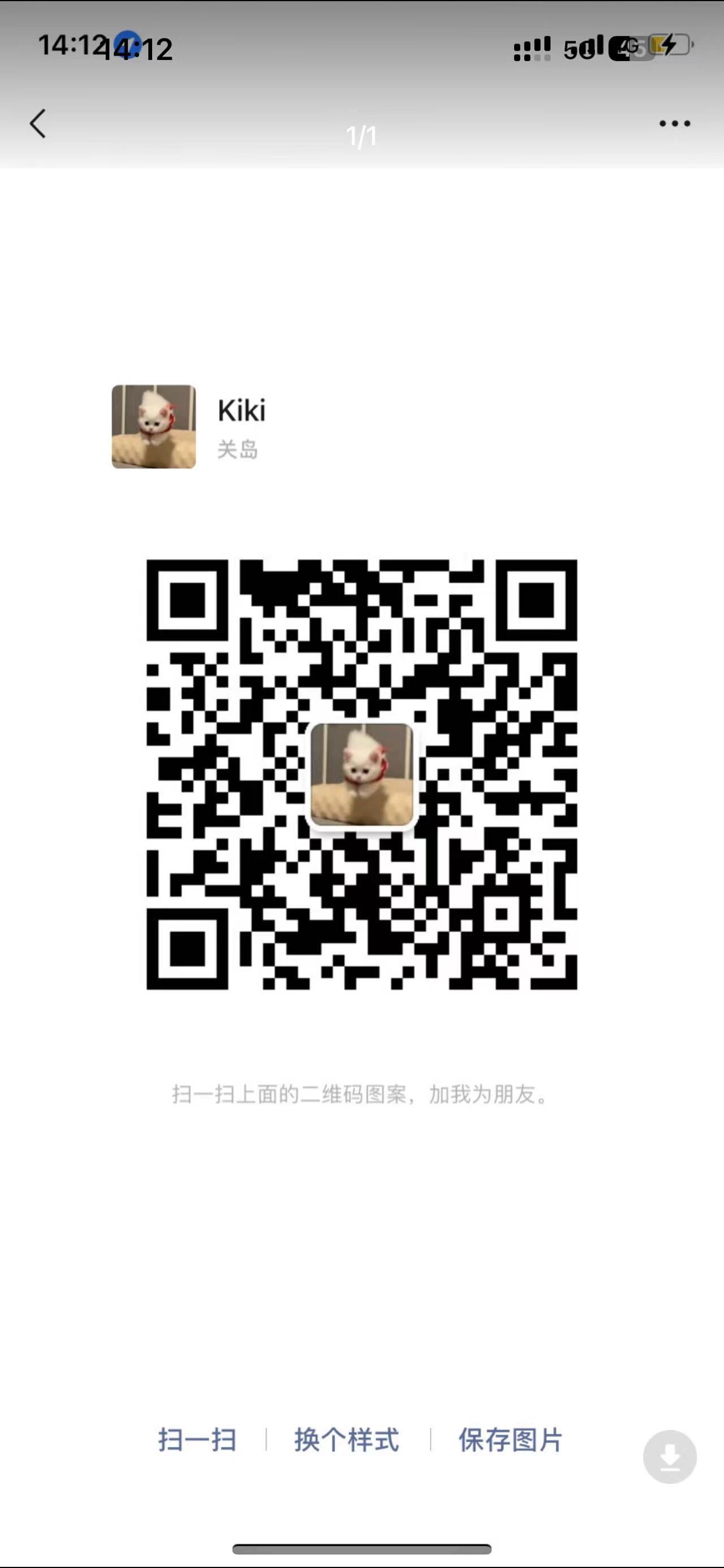Tap 扫一扫 to scan a code
The height and width of the screenshot is (1568, 724).
pyautogui.click(x=197, y=1440)
